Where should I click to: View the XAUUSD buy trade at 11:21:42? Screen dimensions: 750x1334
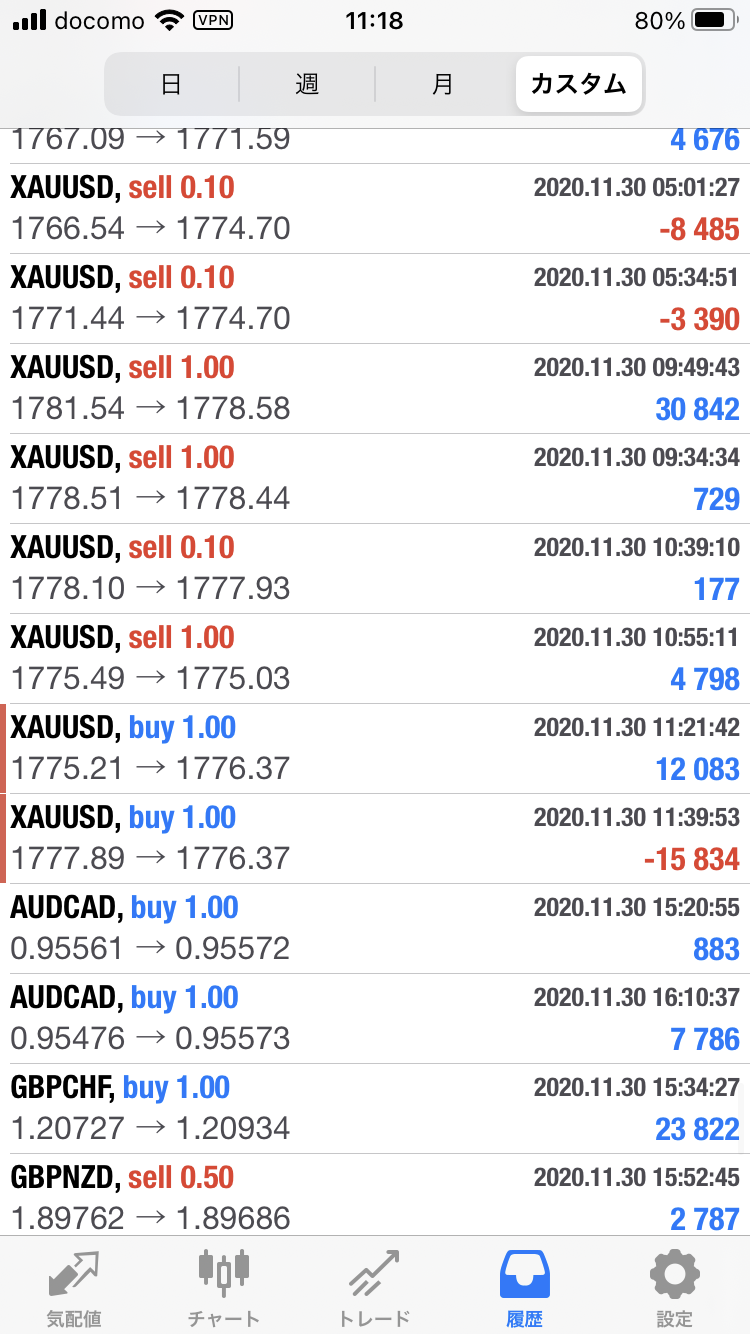[x=375, y=748]
